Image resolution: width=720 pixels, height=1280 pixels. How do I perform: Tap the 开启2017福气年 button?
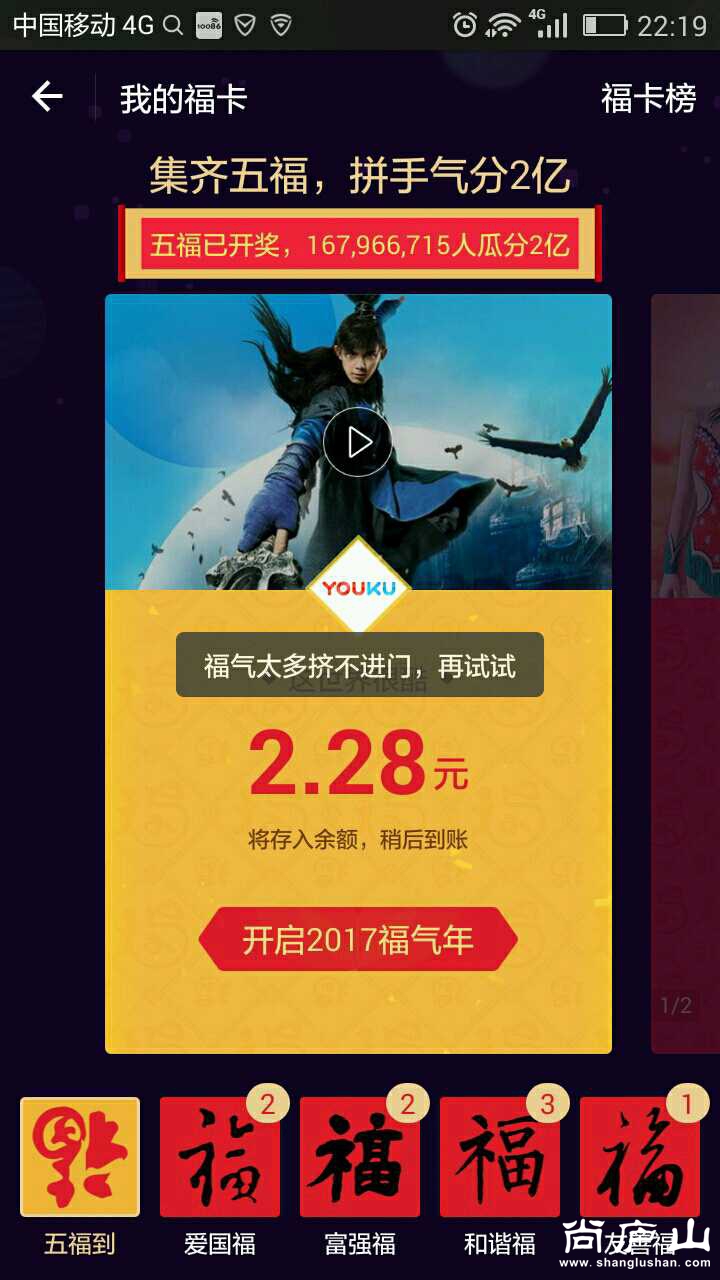[x=358, y=940]
